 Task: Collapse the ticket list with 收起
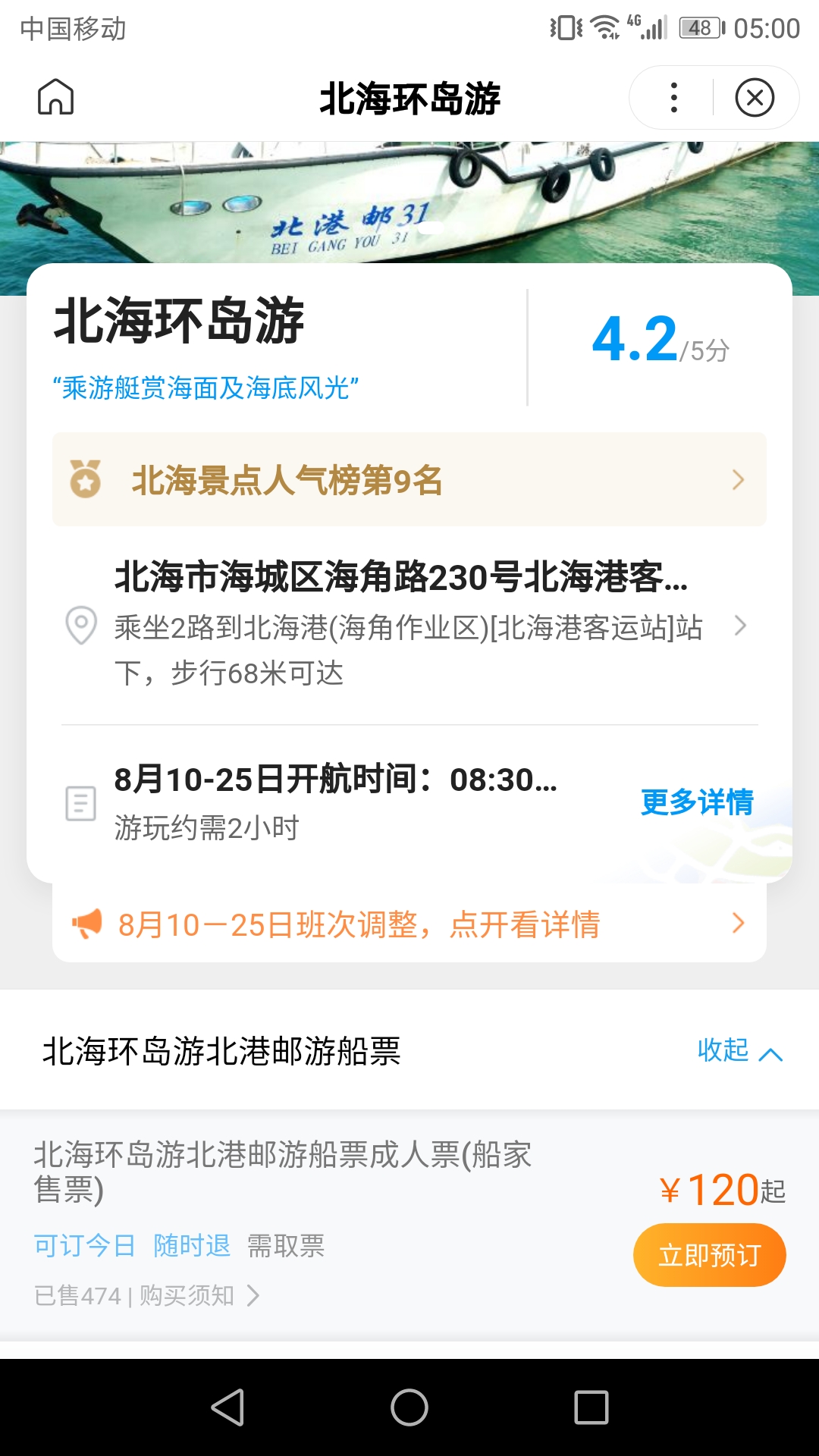[739, 1051]
